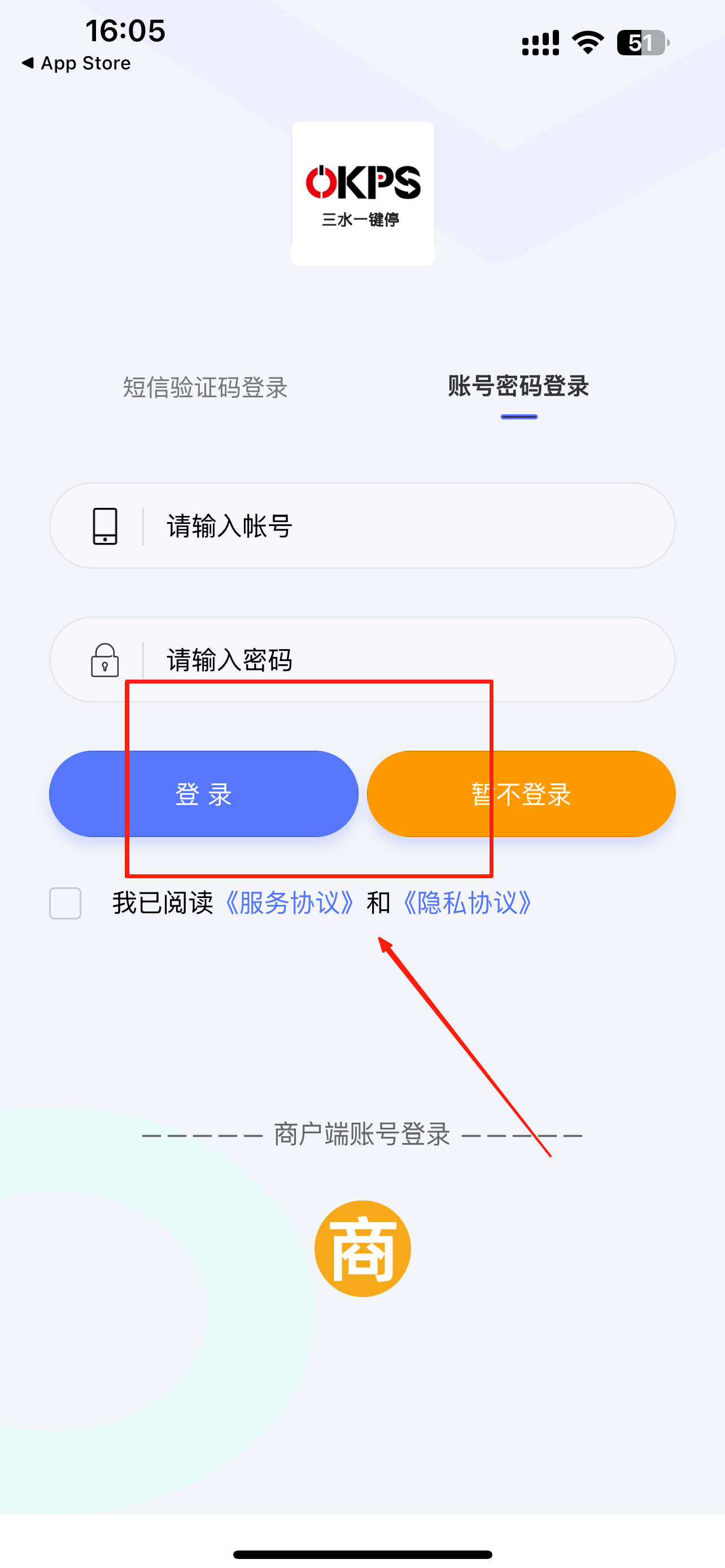The image size is (725, 1568).
Task: Switch to the 短信验证码登录 tab
Action: pyautogui.click(x=205, y=387)
